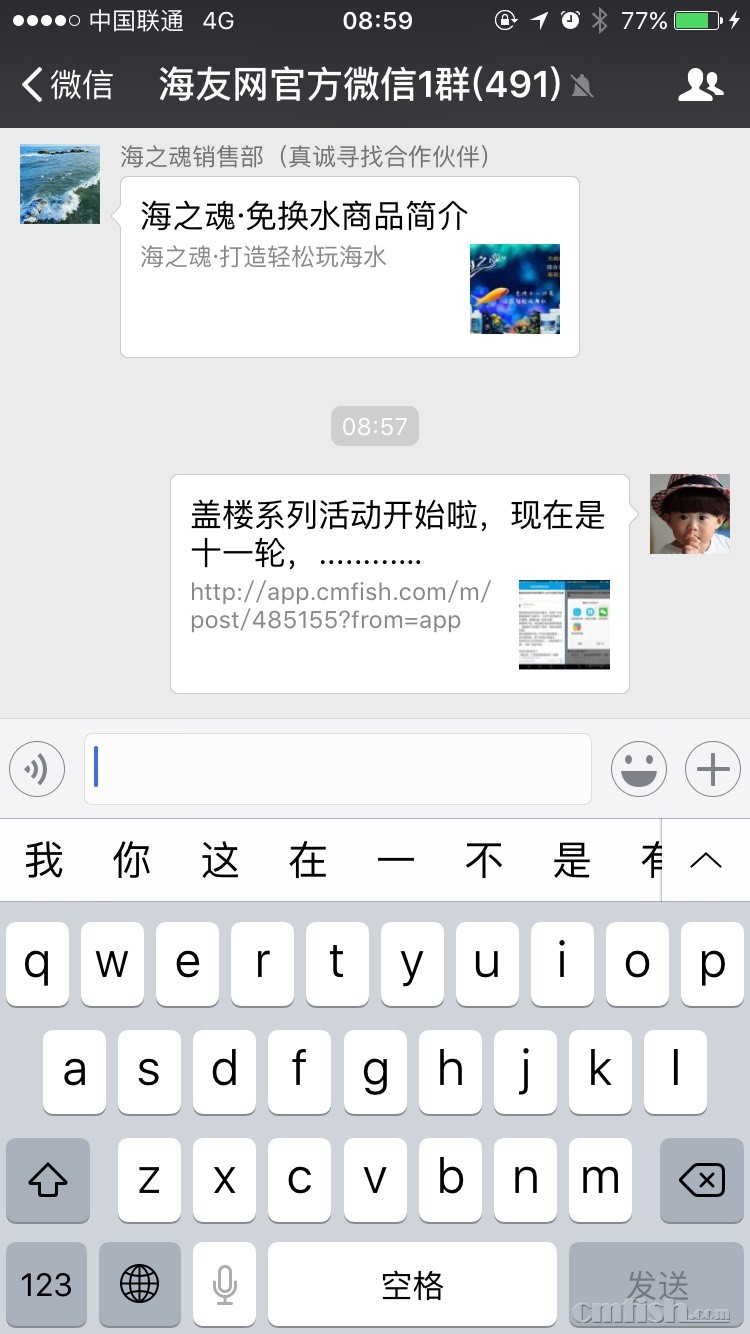Open the 盖楼系列活动开始啦 shared link card
This screenshot has height=1334, width=750.
400,583
